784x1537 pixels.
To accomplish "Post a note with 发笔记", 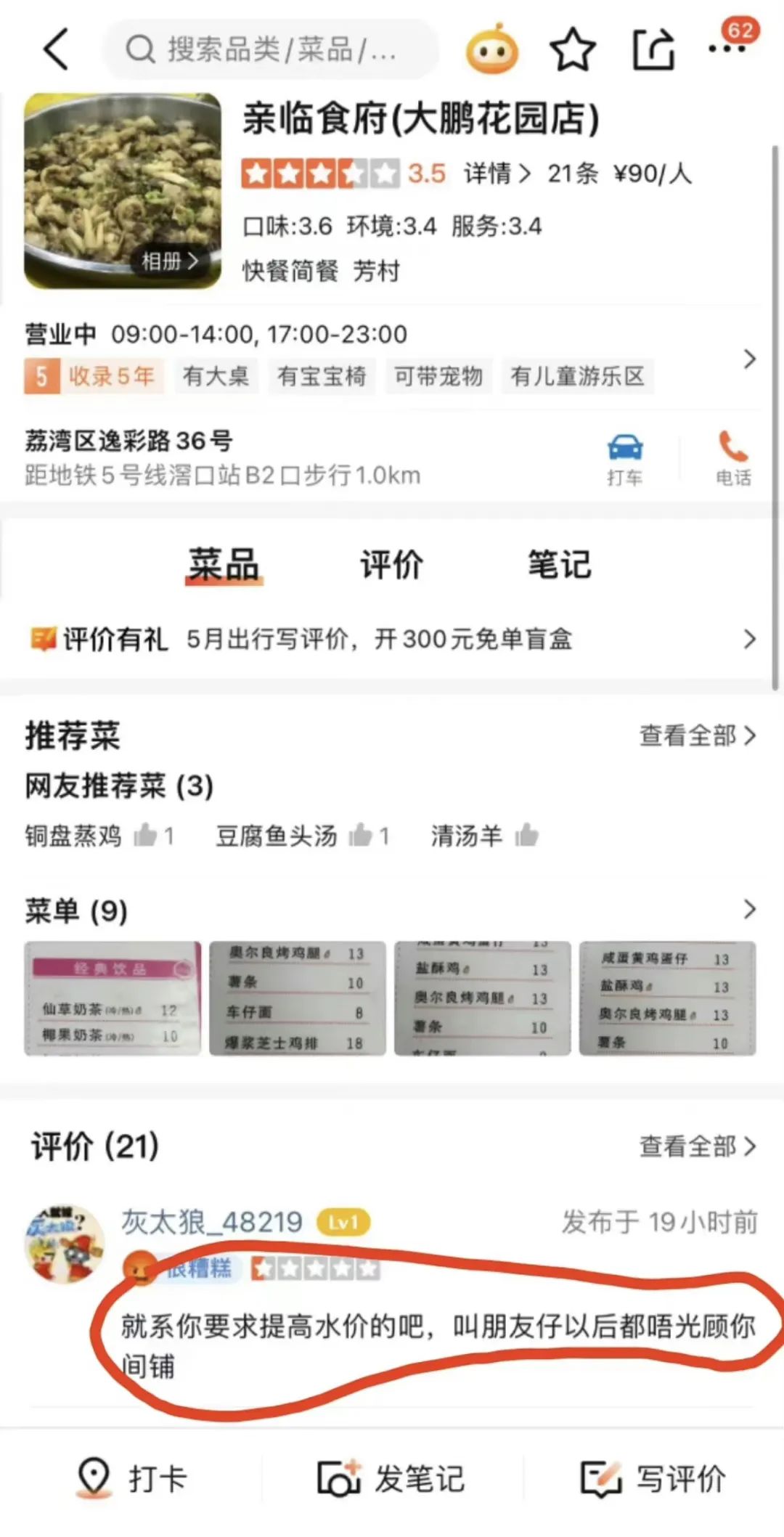I will 391,1479.
